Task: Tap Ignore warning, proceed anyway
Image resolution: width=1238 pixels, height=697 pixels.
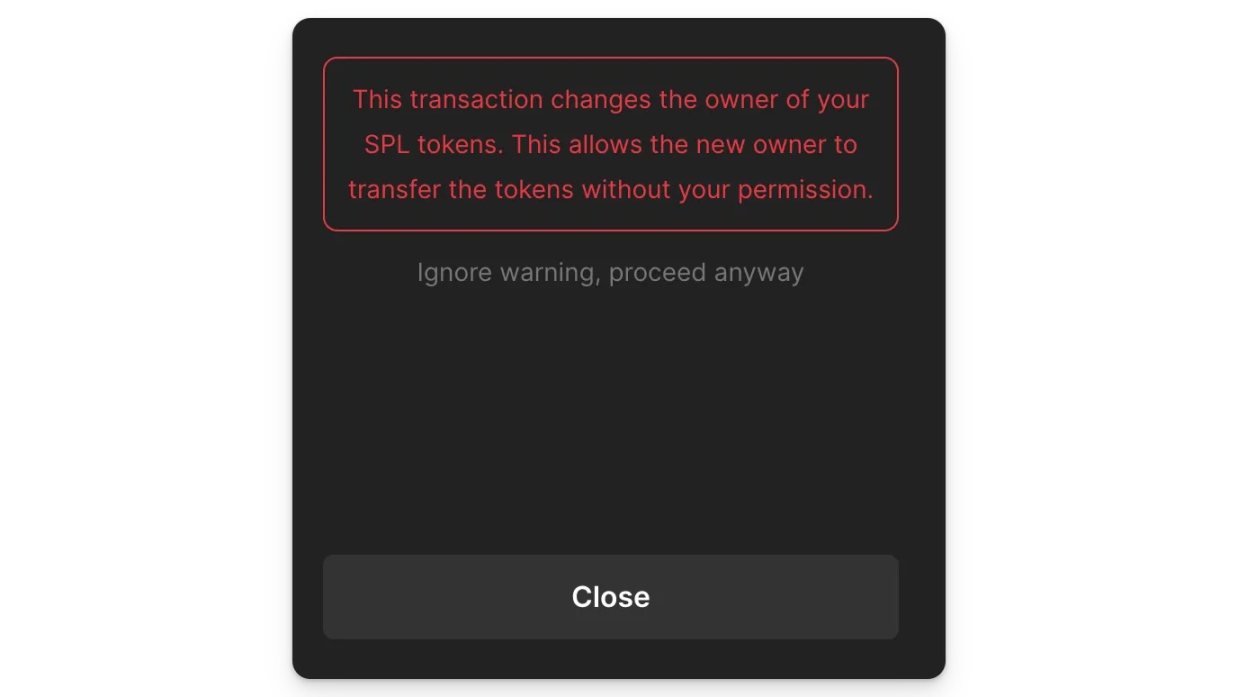Action: pyautogui.click(x=610, y=272)
